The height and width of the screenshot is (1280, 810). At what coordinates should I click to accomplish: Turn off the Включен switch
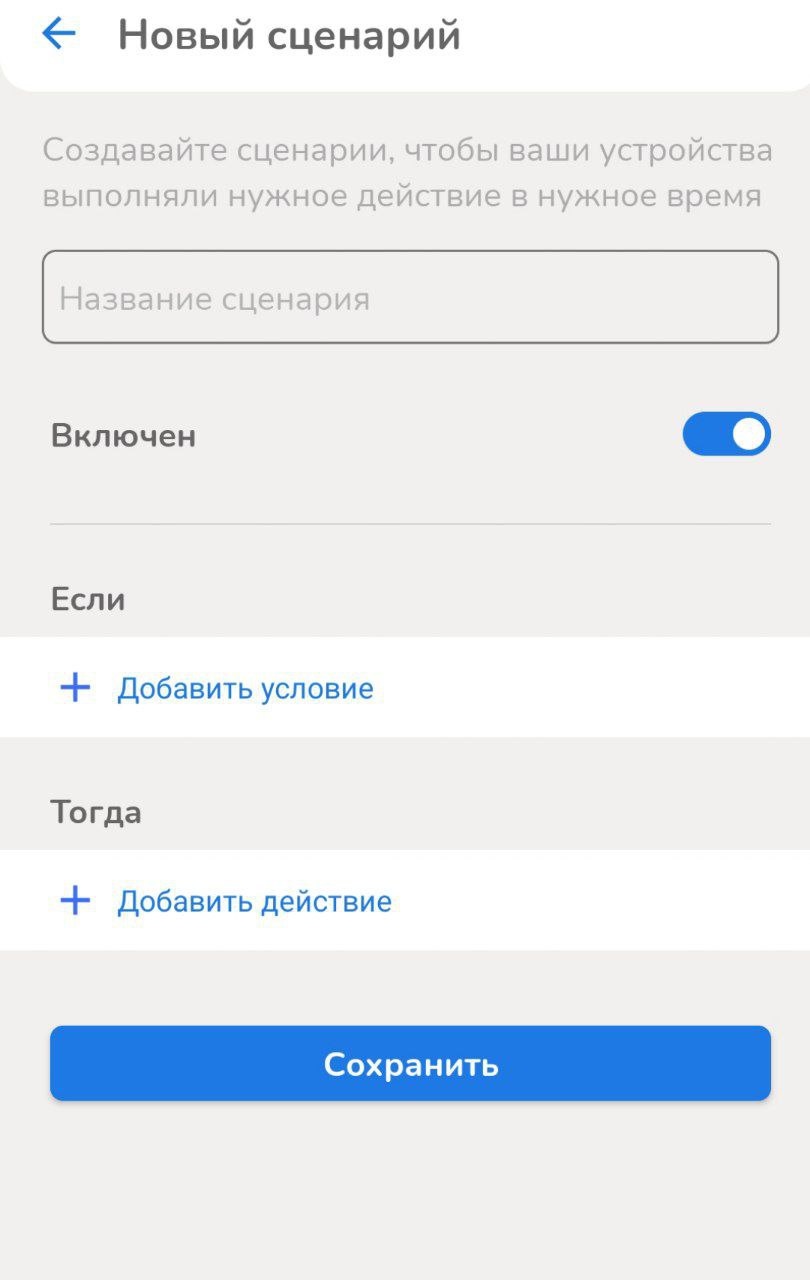(x=726, y=435)
